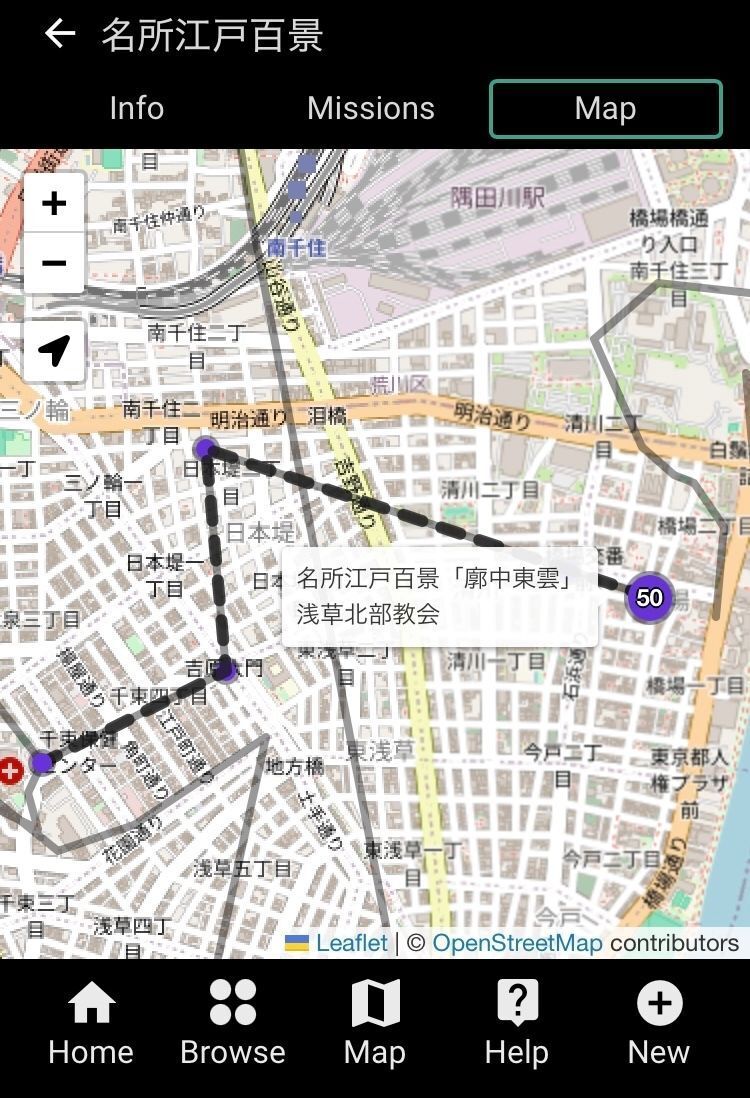750x1098 pixels.
Task: Zoom out of the map
Action: (x=54, y=263)
